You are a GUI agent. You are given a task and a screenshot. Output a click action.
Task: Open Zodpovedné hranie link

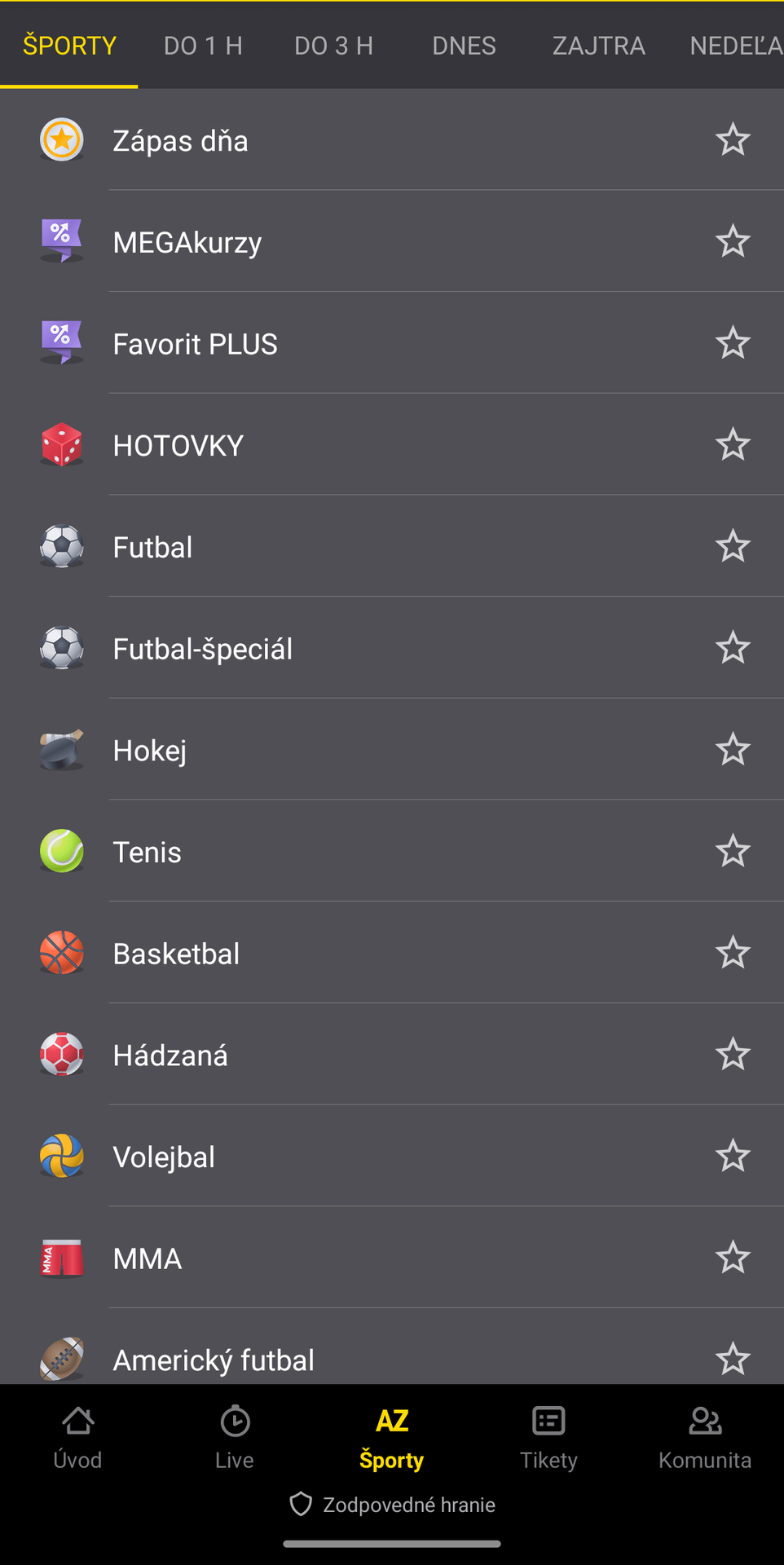click(x=392, y=1505)
